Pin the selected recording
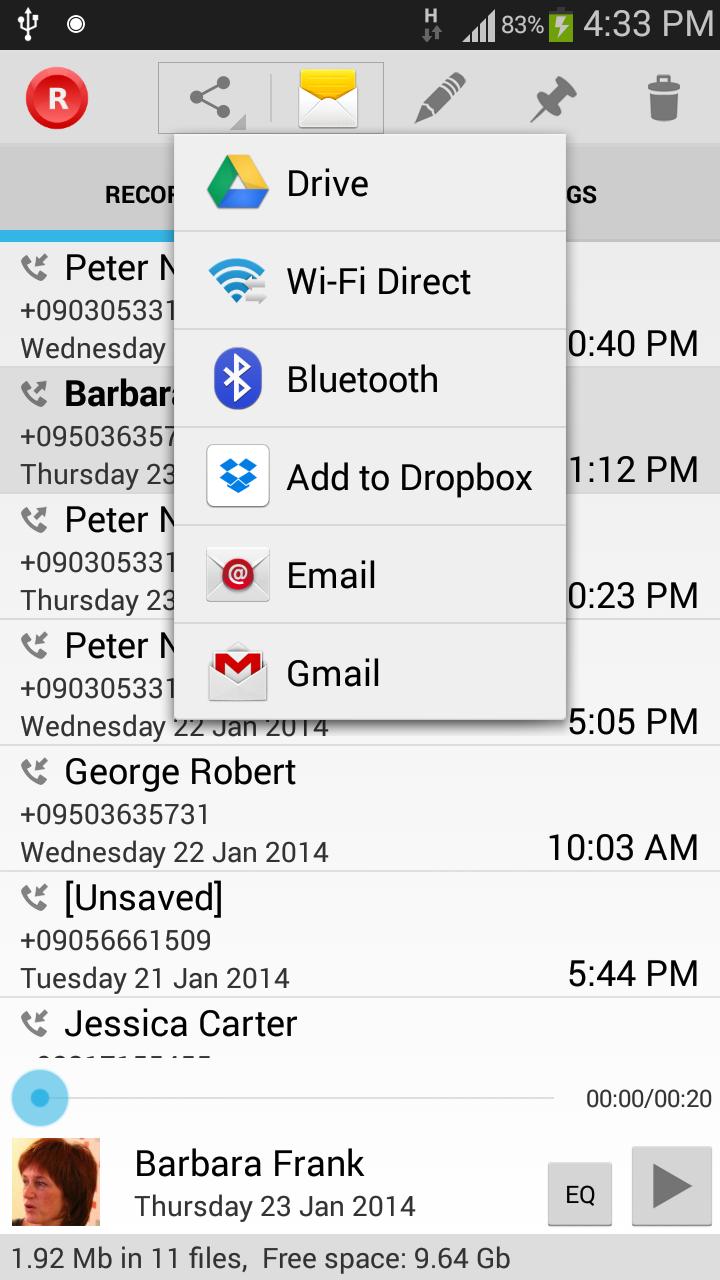Image resolution: width=720 pixels, height=1280 pixels. [x=554, y=98]
